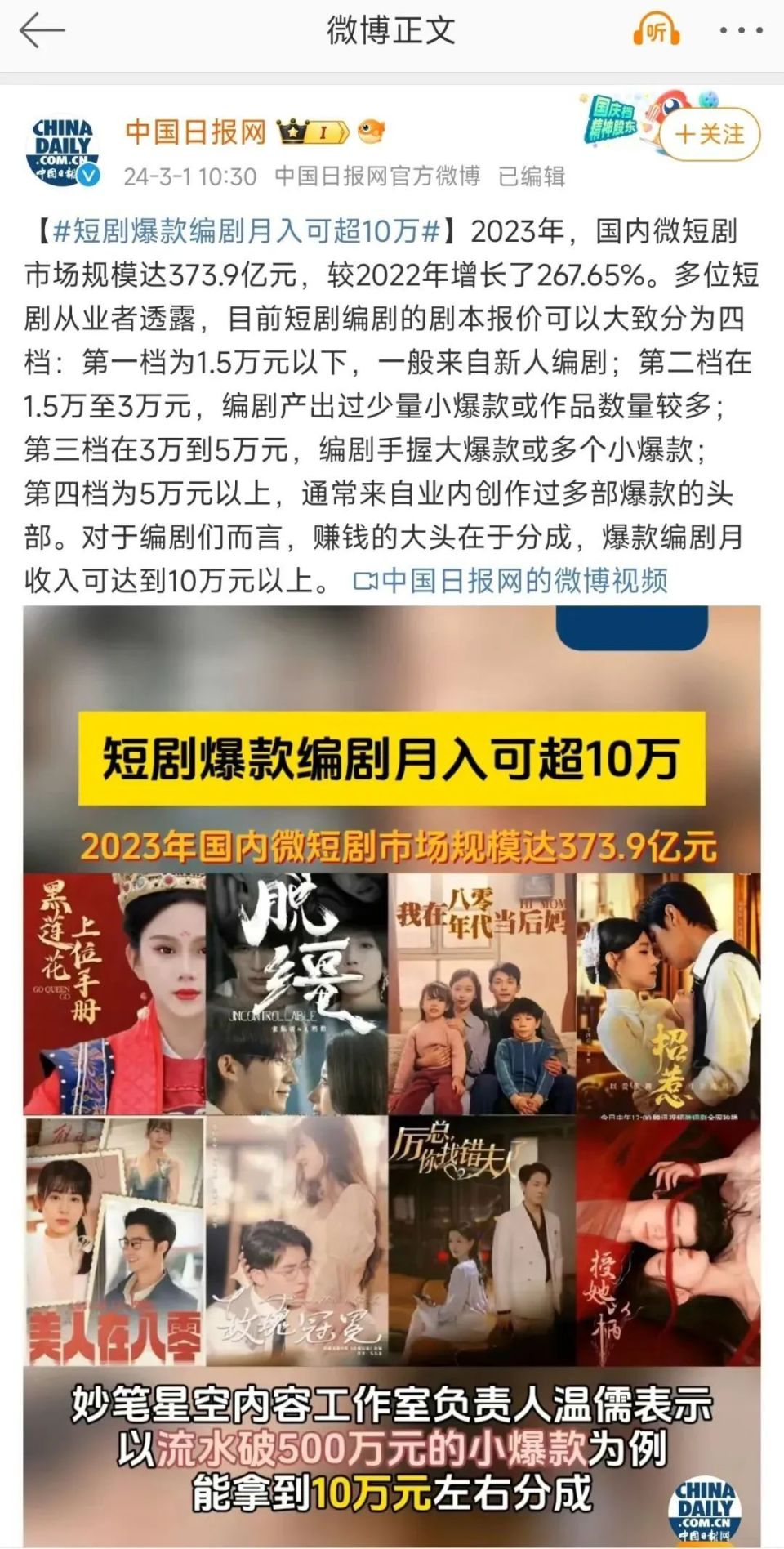Open the 中国日报网的微博视频 link
The image size is (784, 1549).
tap(511, 581)
